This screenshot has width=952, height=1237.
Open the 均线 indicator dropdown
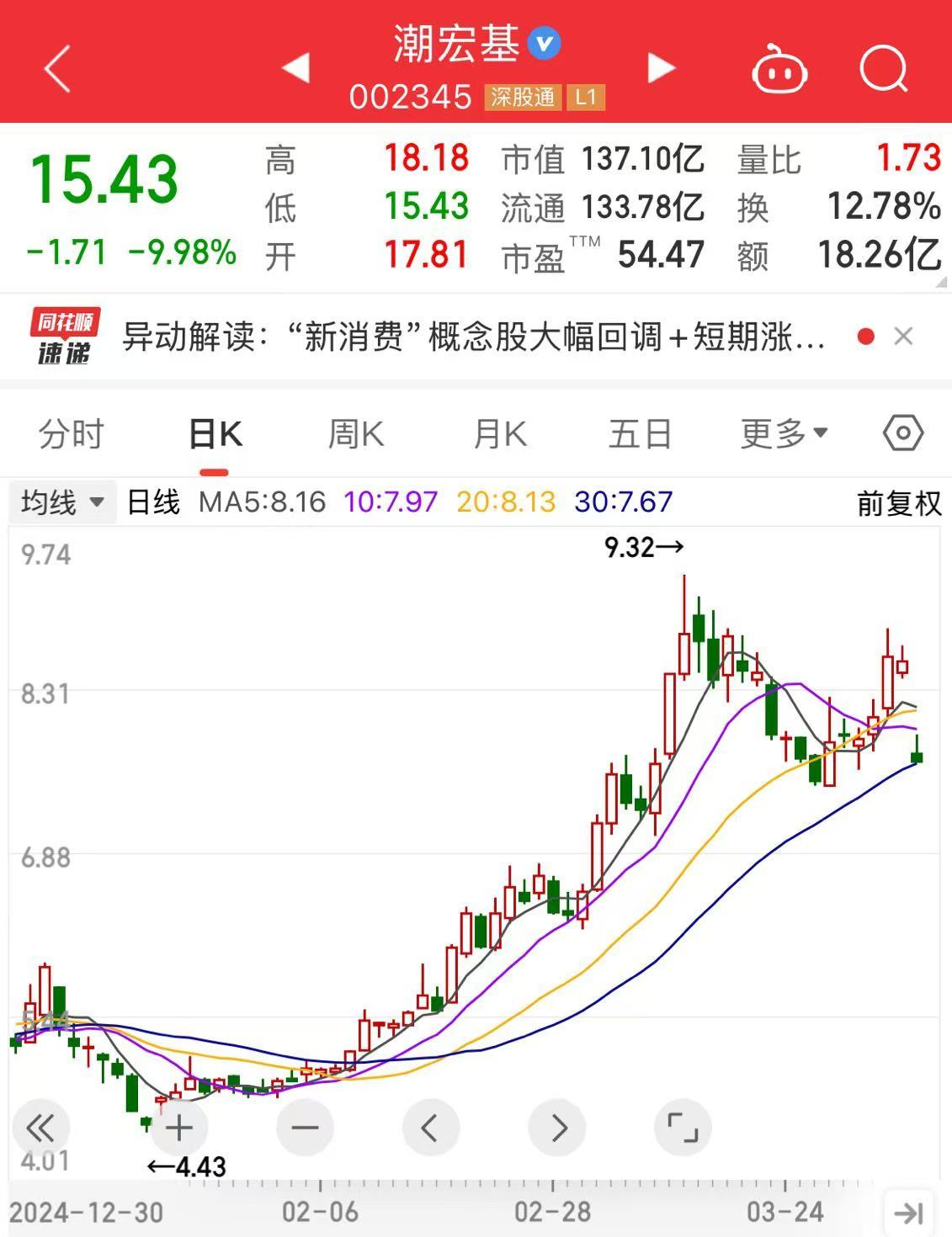point(62,502)
